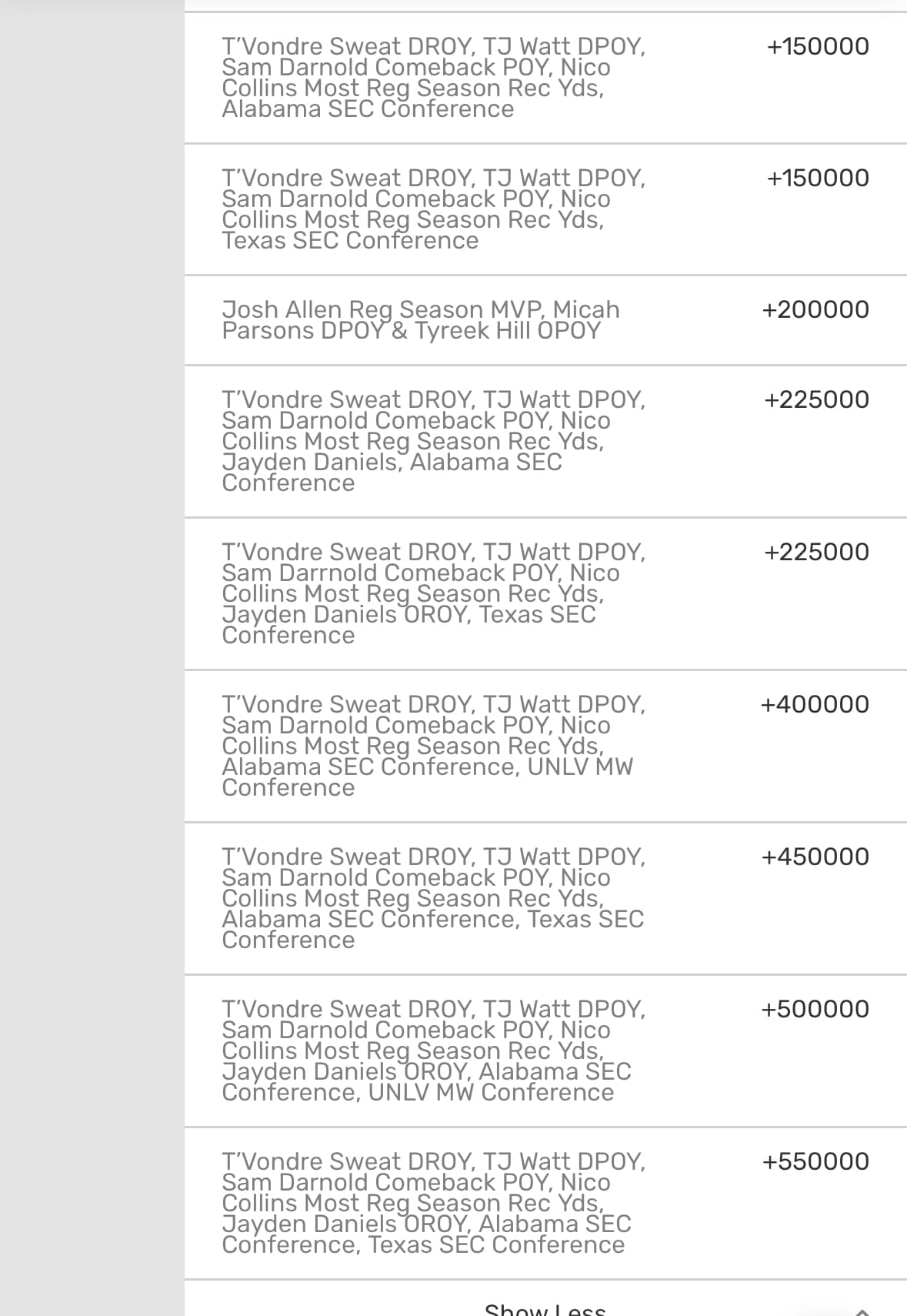Choose +150000 parlay ending Alabama SEC Conference

point(817,47)
